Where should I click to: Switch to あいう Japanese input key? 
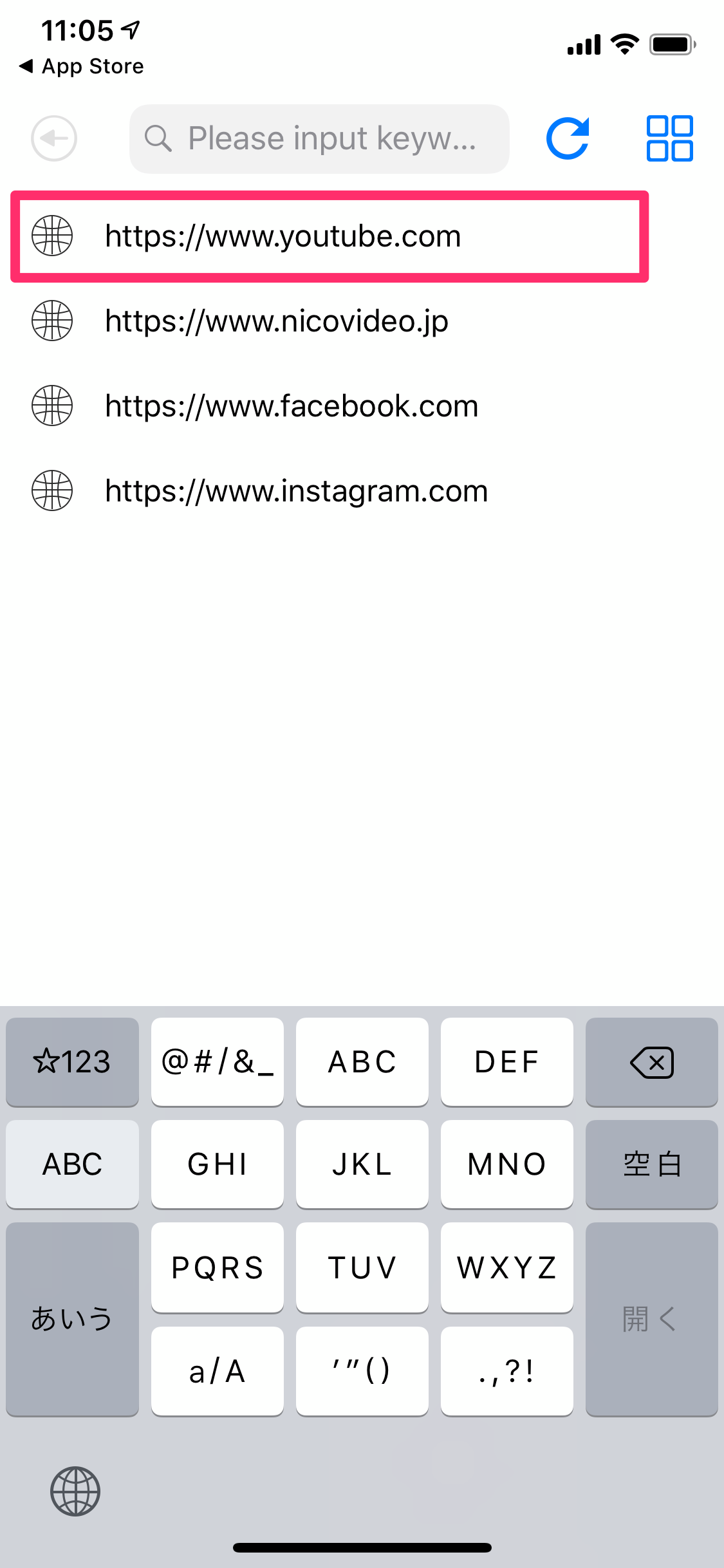(72, 1320)
